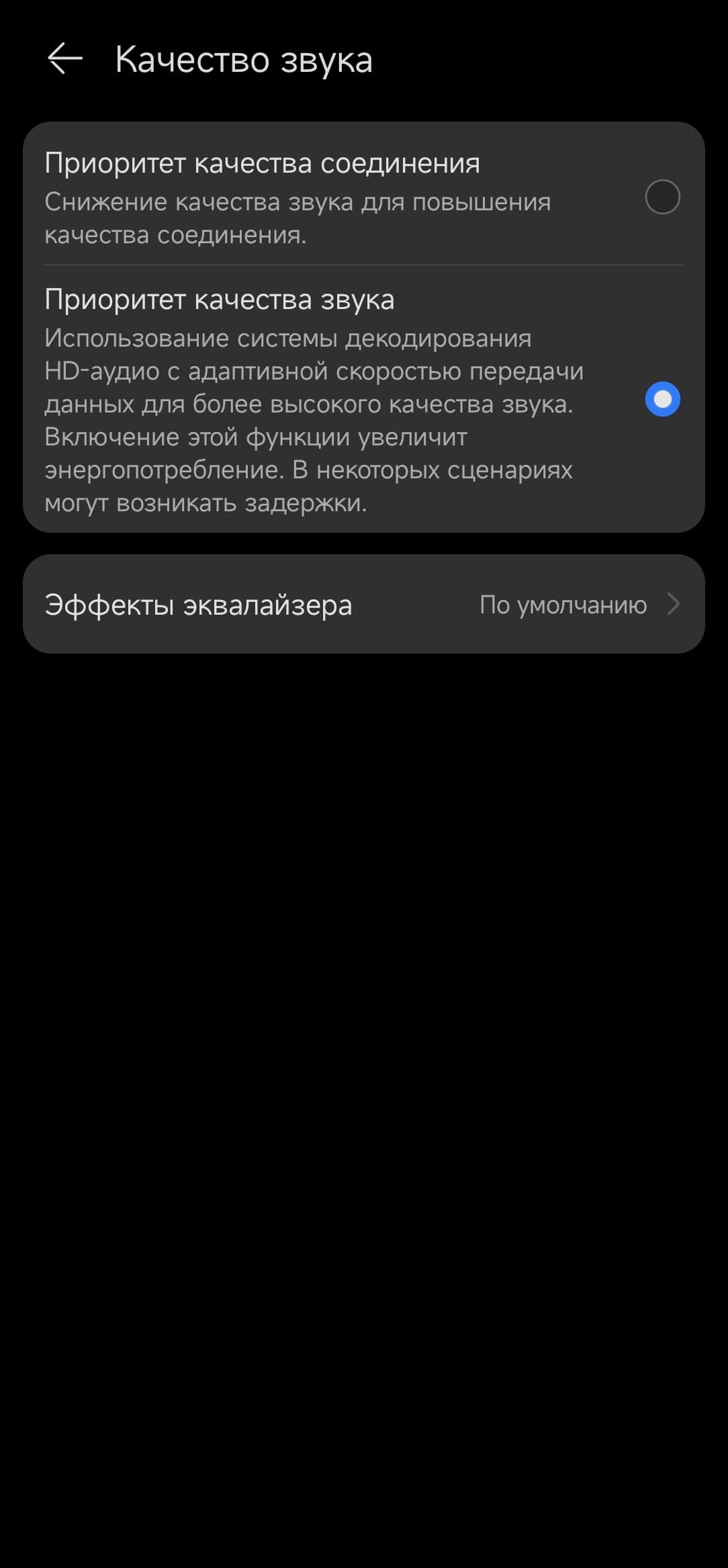This screenshot has width=728, height=1568.
Task: Open Эффекты эквалайзера settings
Action: pos(363,605)
